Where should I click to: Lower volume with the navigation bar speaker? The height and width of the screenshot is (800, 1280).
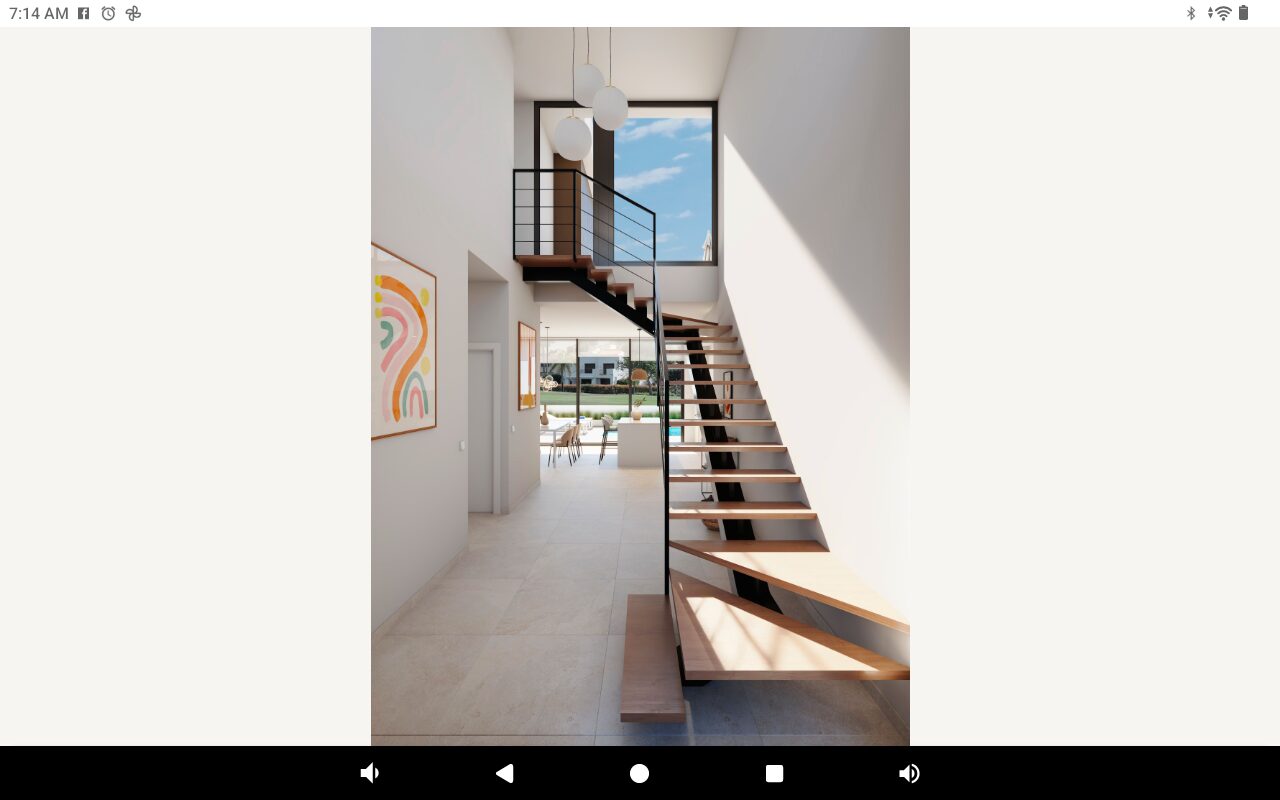tap(370, 773)
